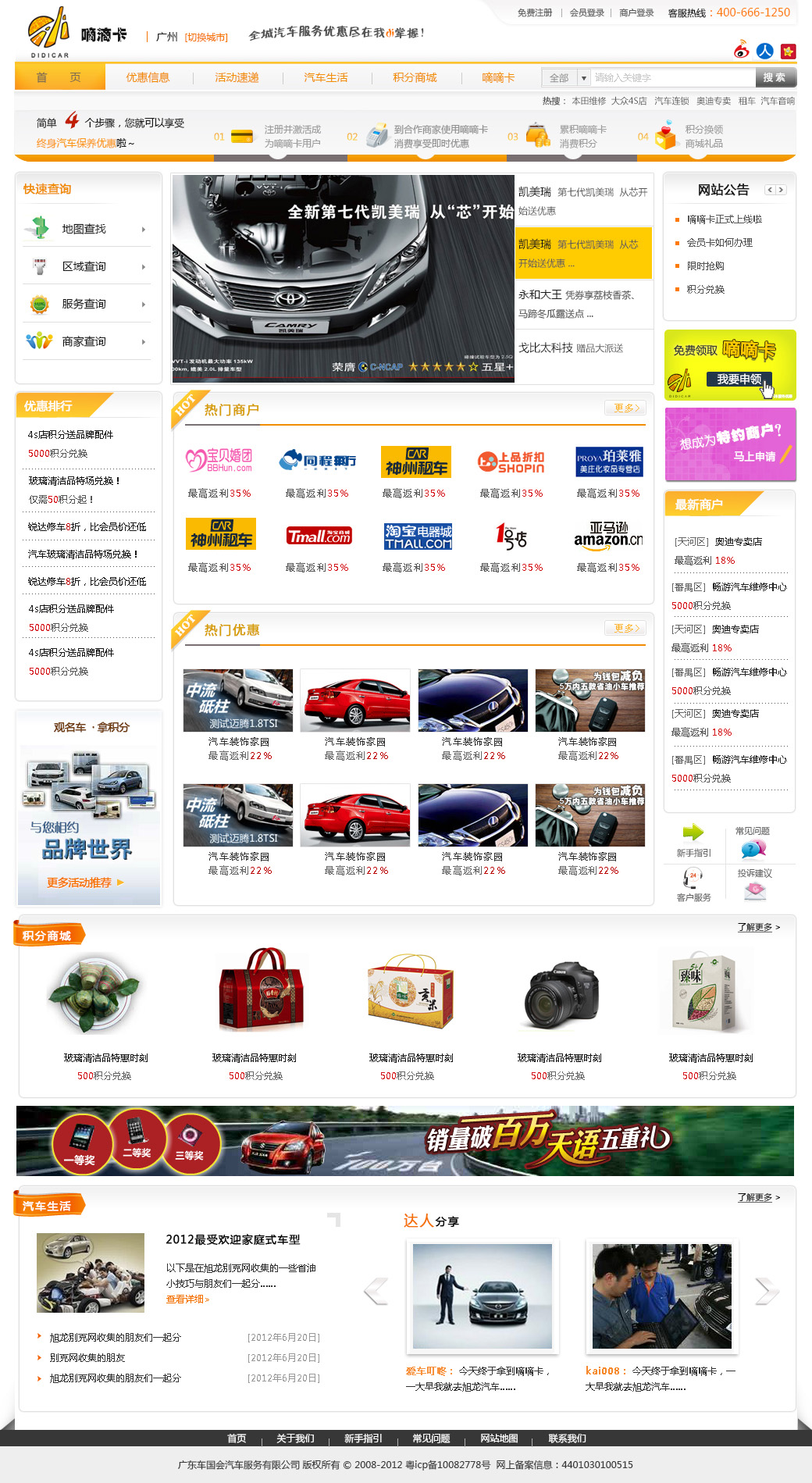Screen dimensions: 812x1483
Task: Tap the 搜索 search button
Action: click(775, 77)
